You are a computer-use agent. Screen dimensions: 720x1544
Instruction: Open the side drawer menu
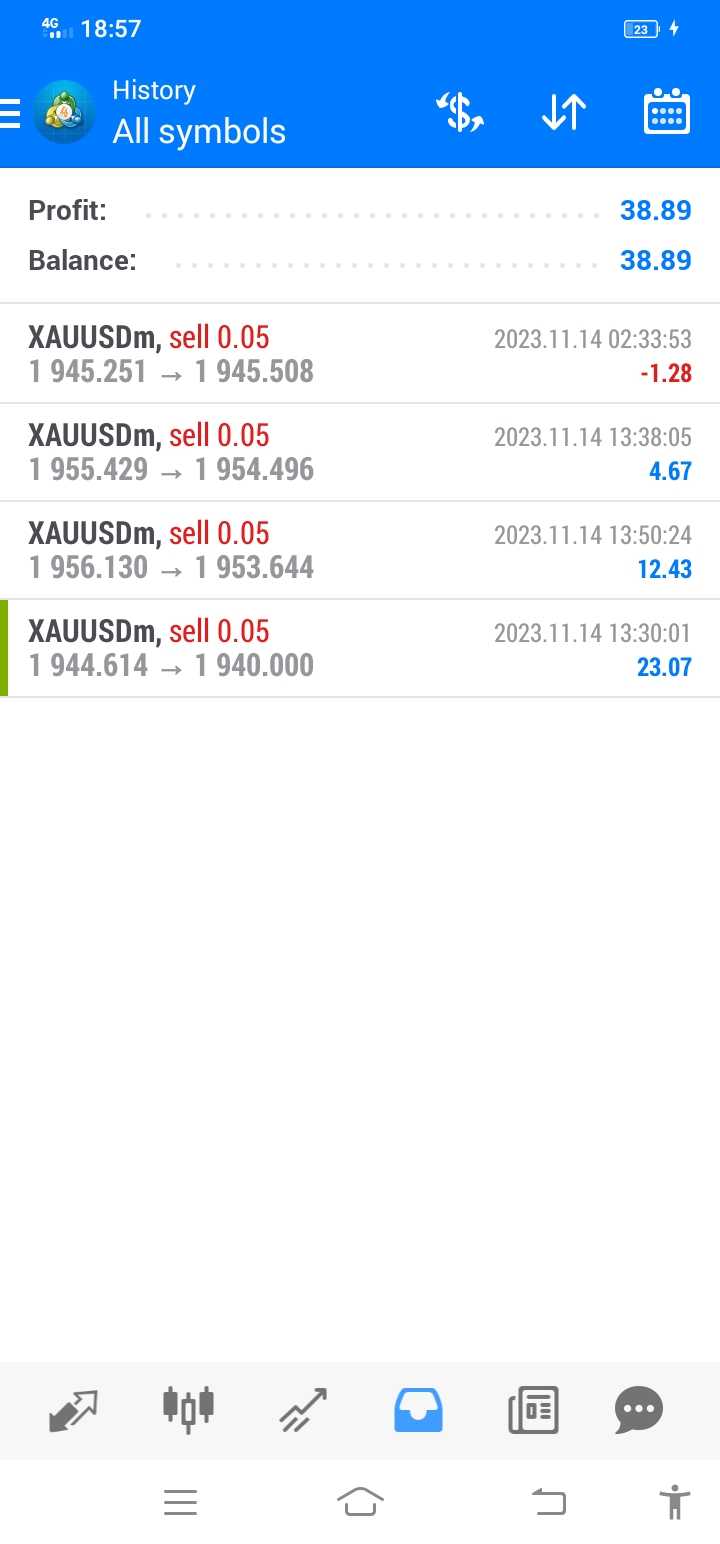pyautogui.click(x=10, y=114)
